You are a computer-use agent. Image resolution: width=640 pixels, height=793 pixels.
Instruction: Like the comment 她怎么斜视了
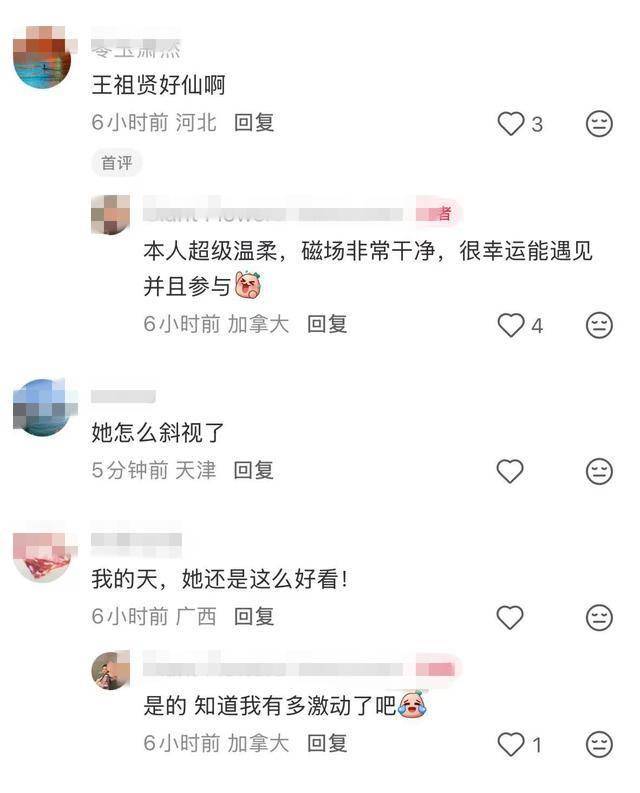coord(510,471)
